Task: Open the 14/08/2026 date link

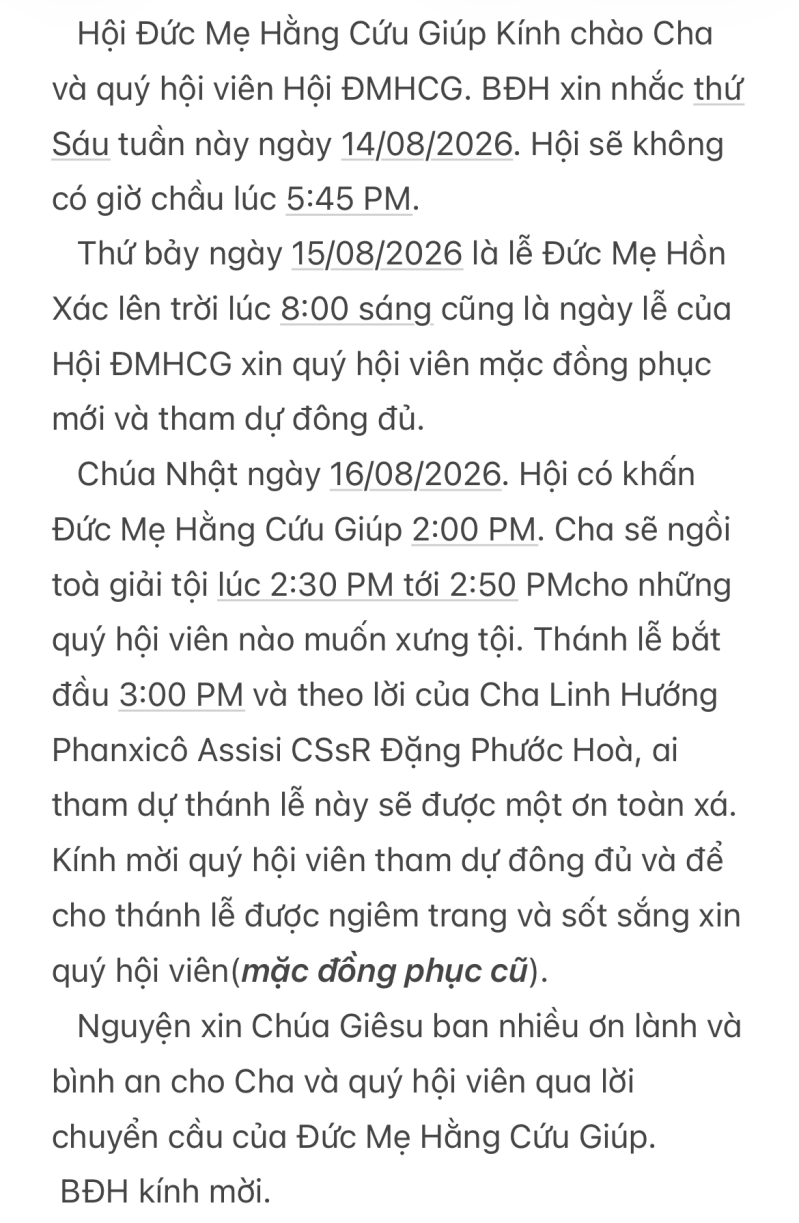Action: pyautogui.click(x=427, y=146)
